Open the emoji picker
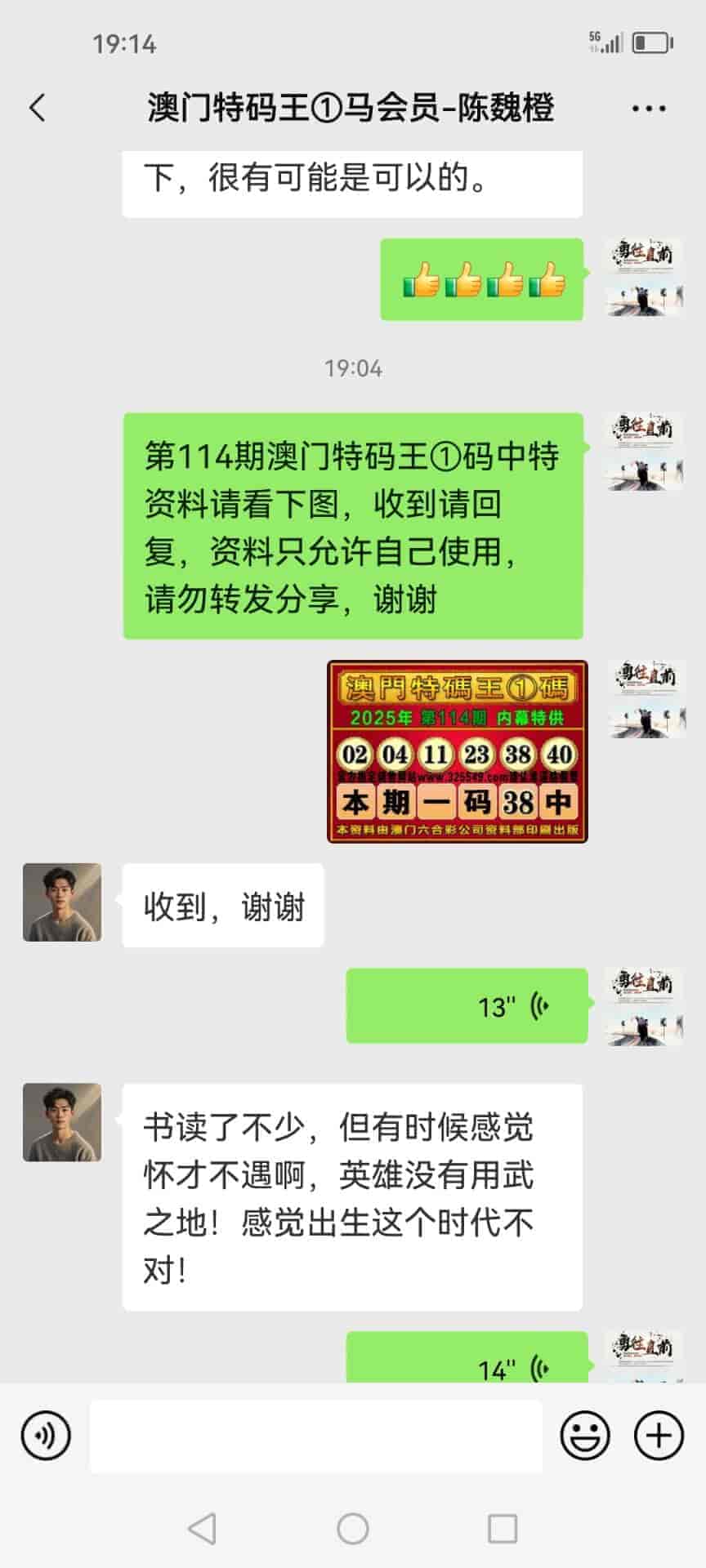The height and width of the screenshot is (1568, 706). click(x=585, y=1436)
